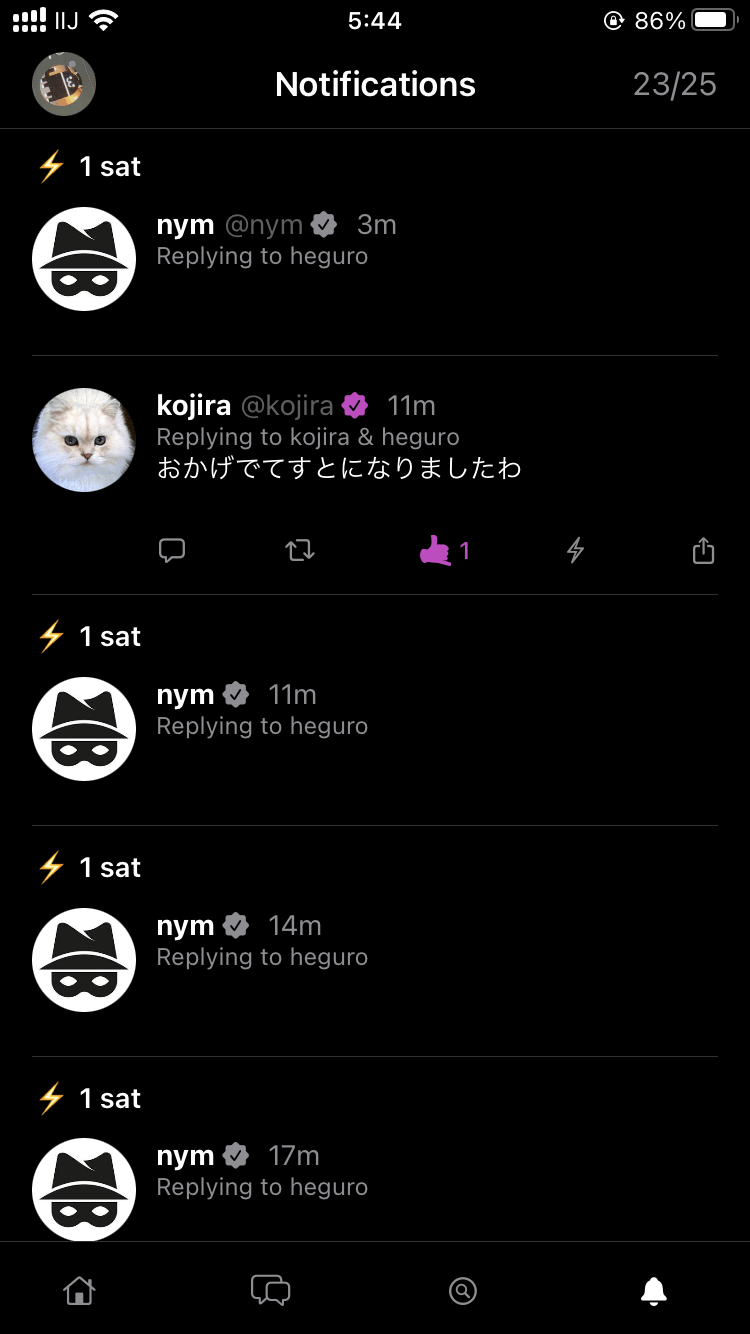
Task: Switch to the messages tab
Action: coord(270,1291)
